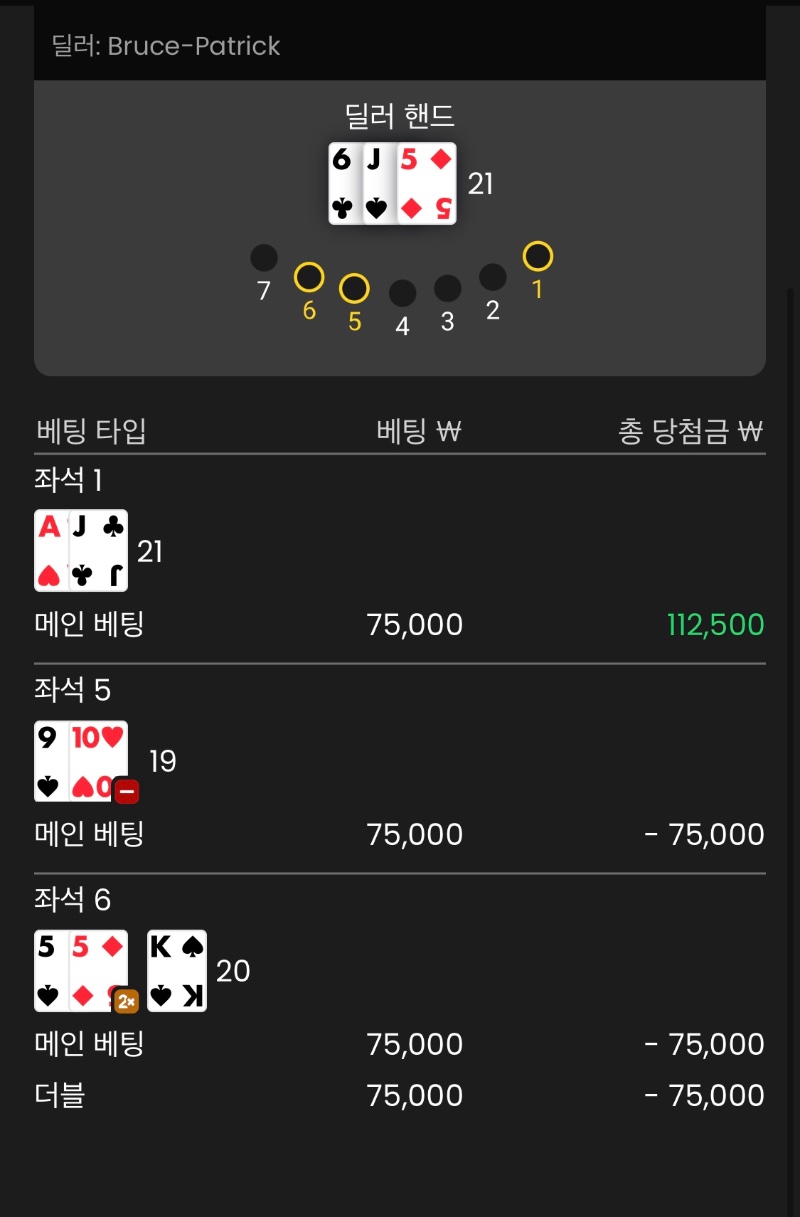This screenshot has width=800, height=1217.
Task: Click the green 112,500 winnings amount
Action: coord(716,624)
